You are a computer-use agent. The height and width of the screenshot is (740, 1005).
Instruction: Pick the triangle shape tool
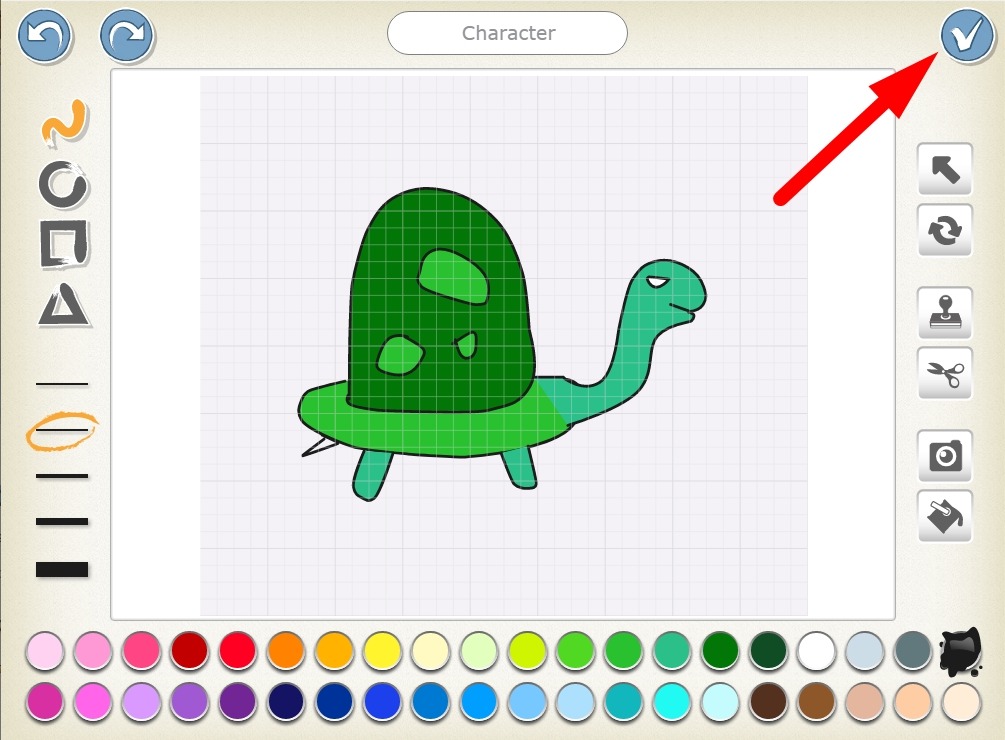64,304
